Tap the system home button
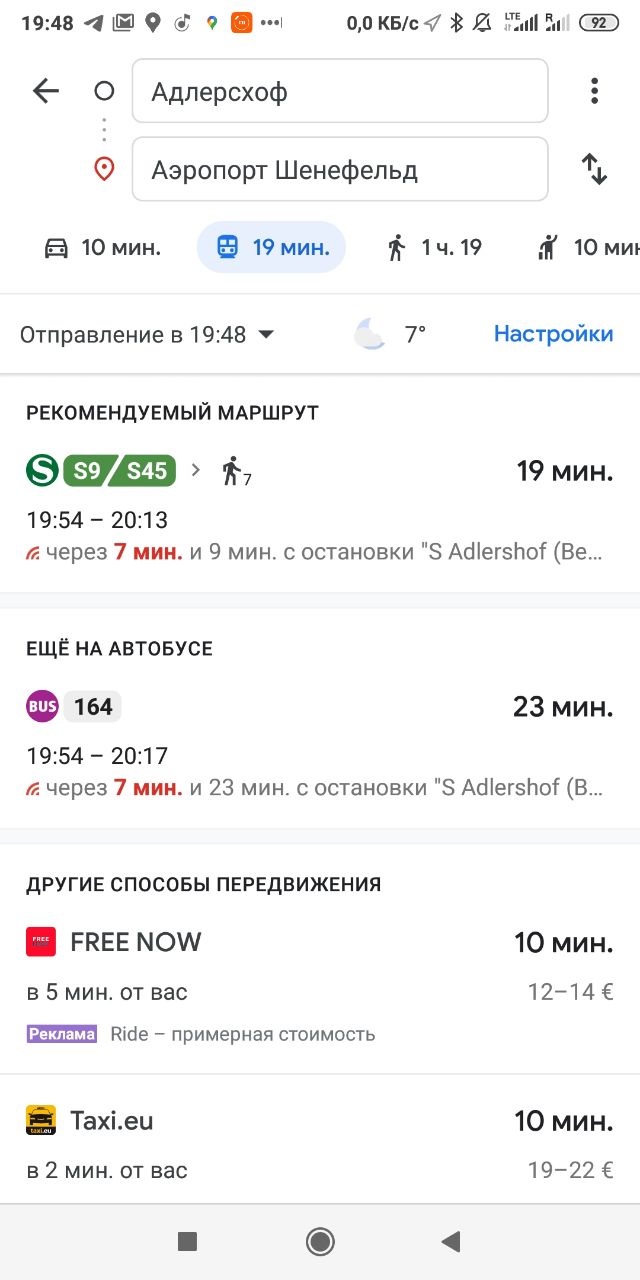This screenshot has width=640, height=1280. coord(320,1242)
